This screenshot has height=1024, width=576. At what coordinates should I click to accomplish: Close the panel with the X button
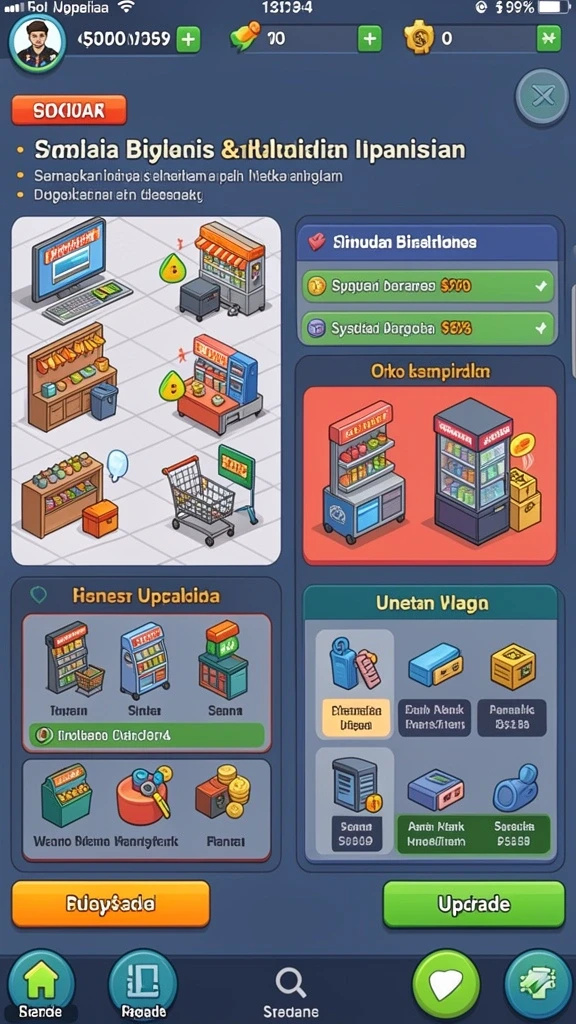[x=542, y=98]
